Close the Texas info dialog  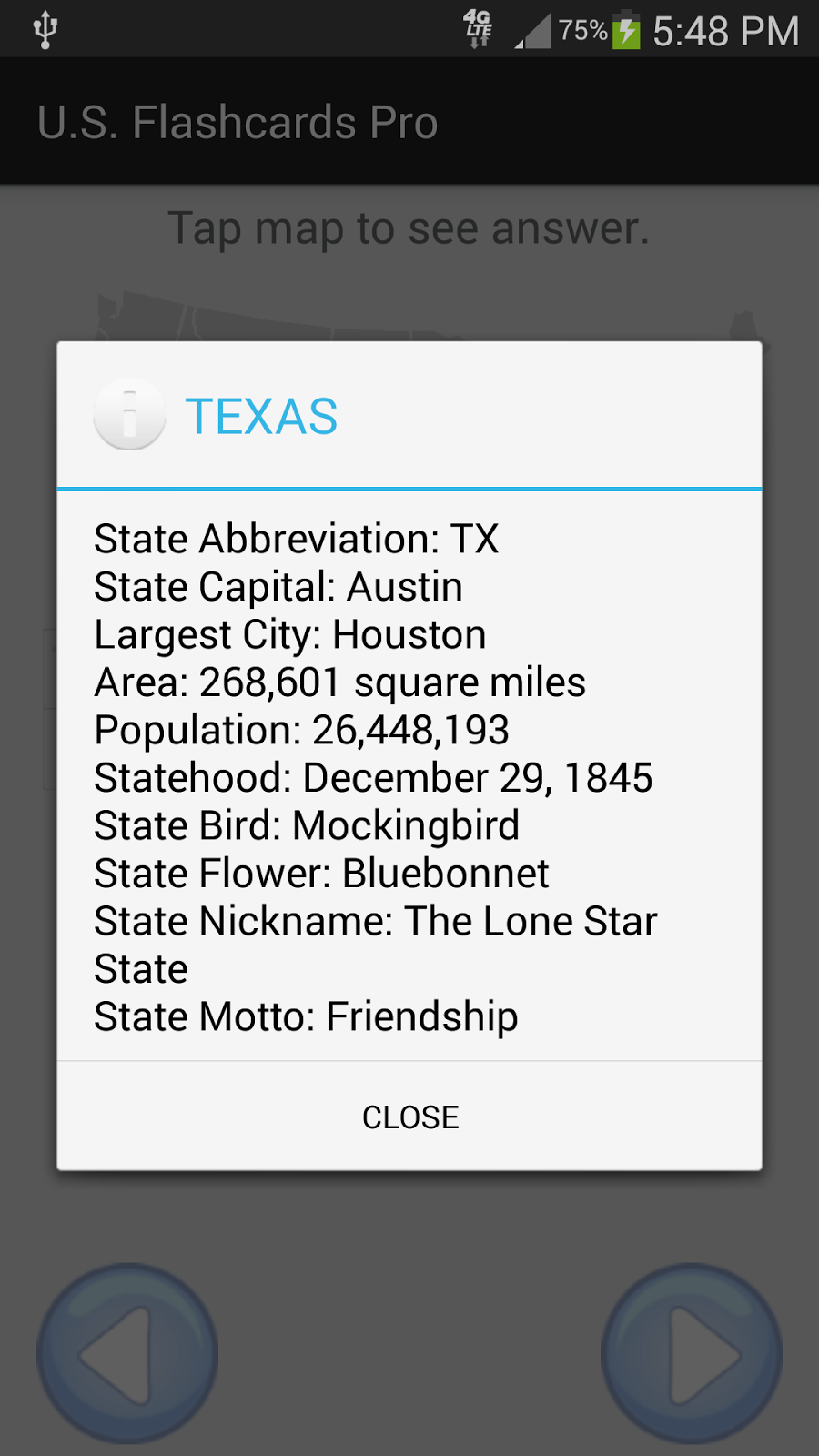pos(409,1117)
